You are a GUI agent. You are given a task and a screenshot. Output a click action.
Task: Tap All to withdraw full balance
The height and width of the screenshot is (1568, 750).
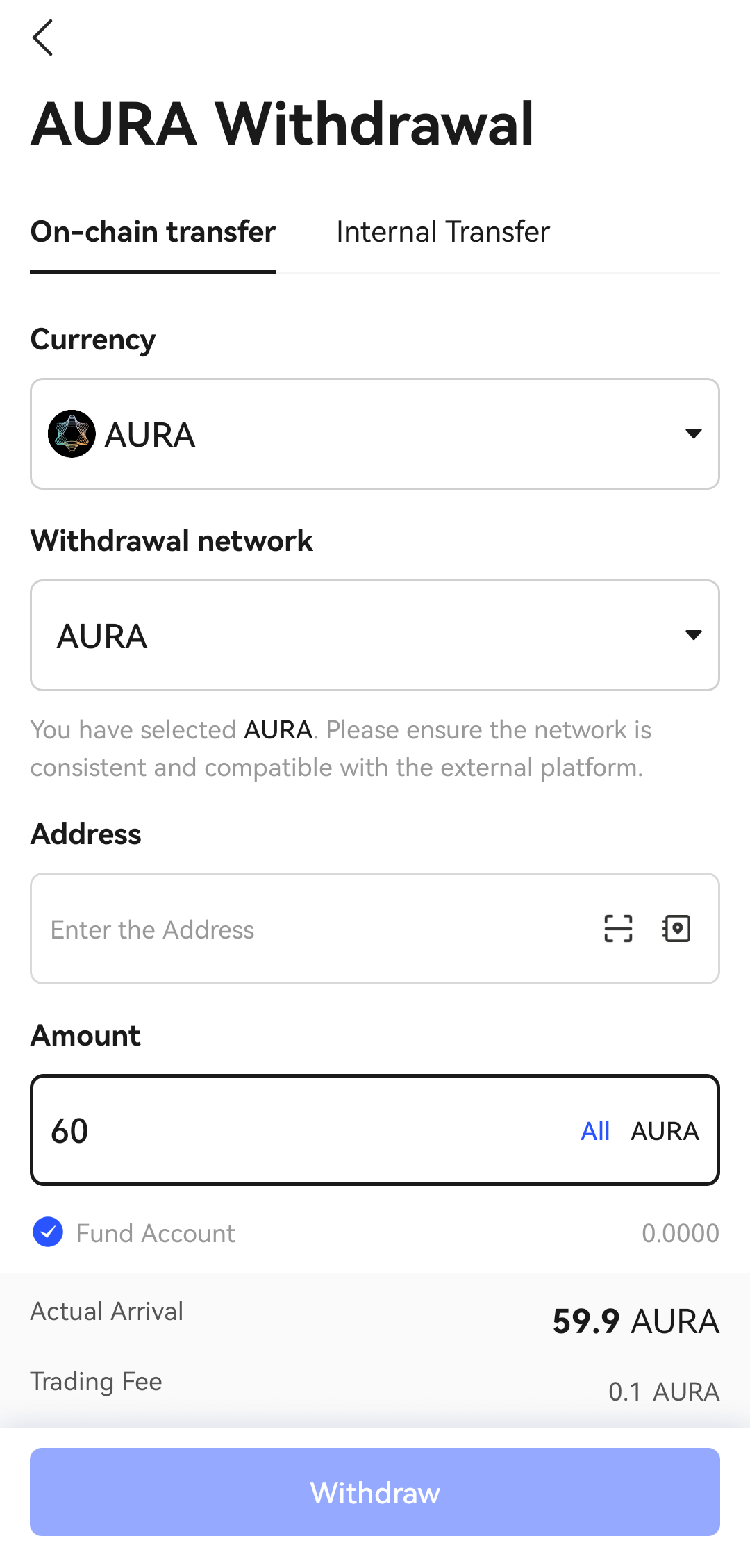[x=595, y=1131]
